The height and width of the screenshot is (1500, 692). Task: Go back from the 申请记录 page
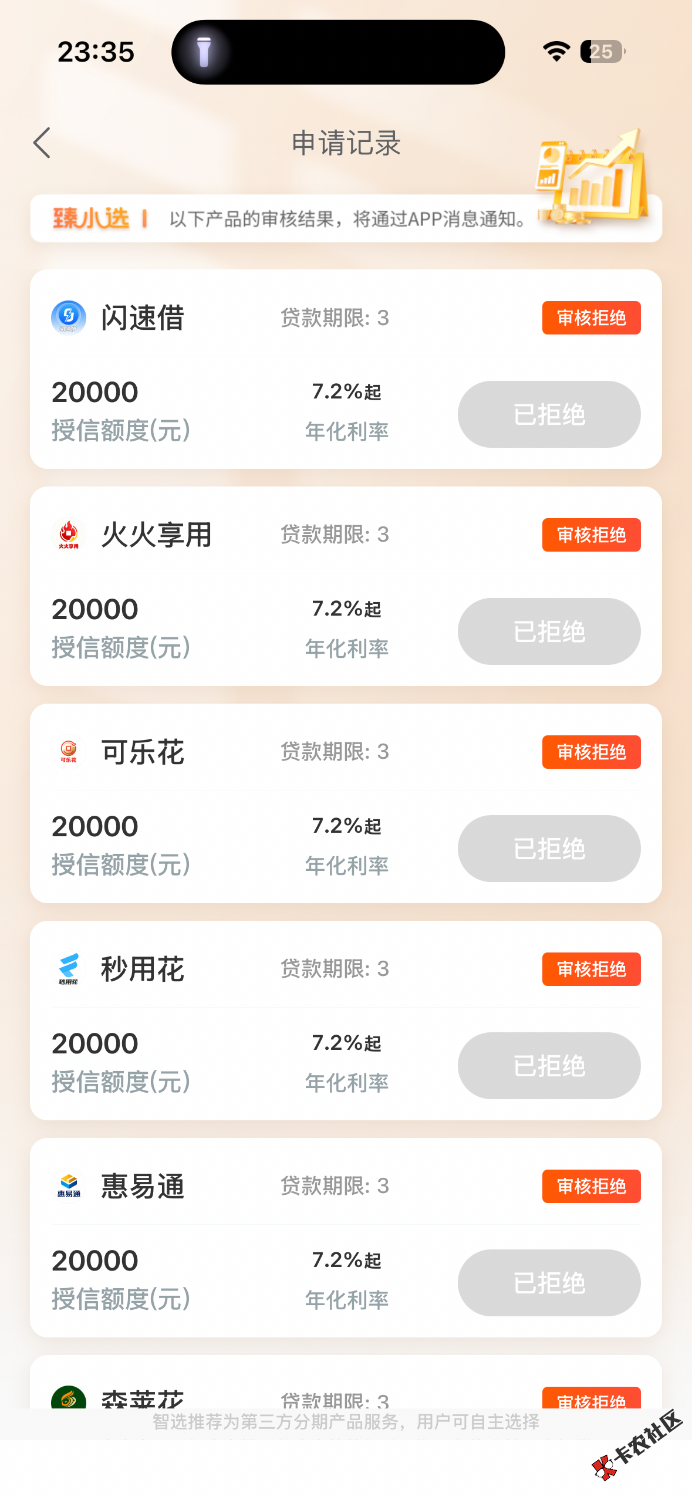coord(42,143)
